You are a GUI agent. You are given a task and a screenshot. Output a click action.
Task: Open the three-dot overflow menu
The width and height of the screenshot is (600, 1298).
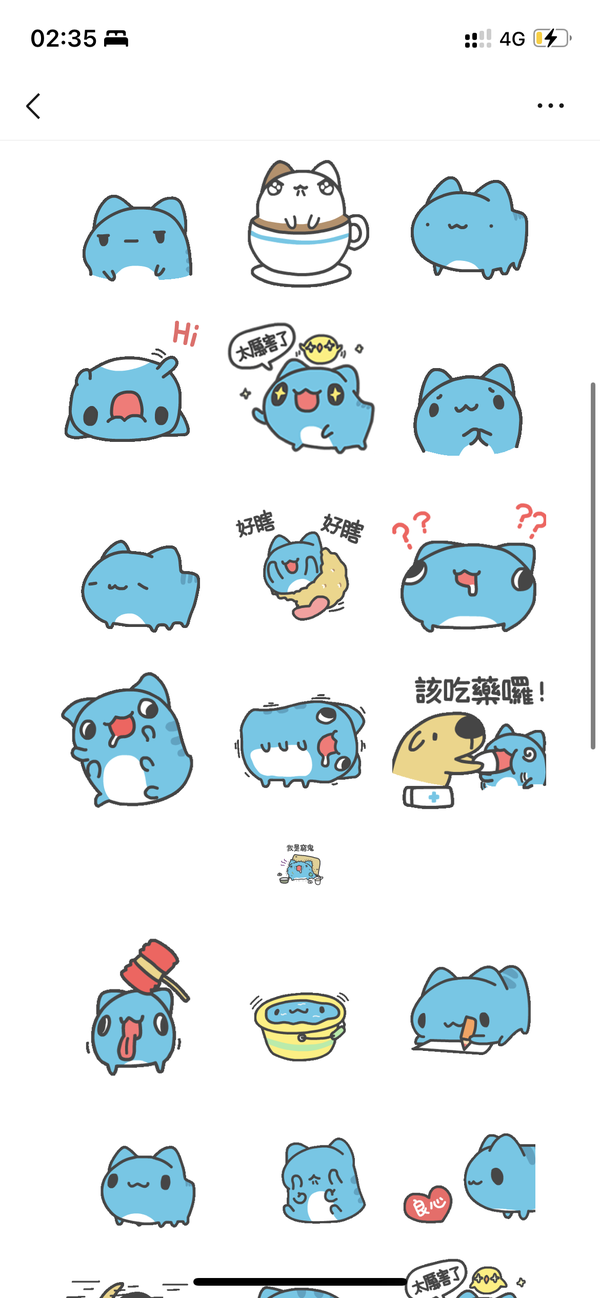click(551, 106)
